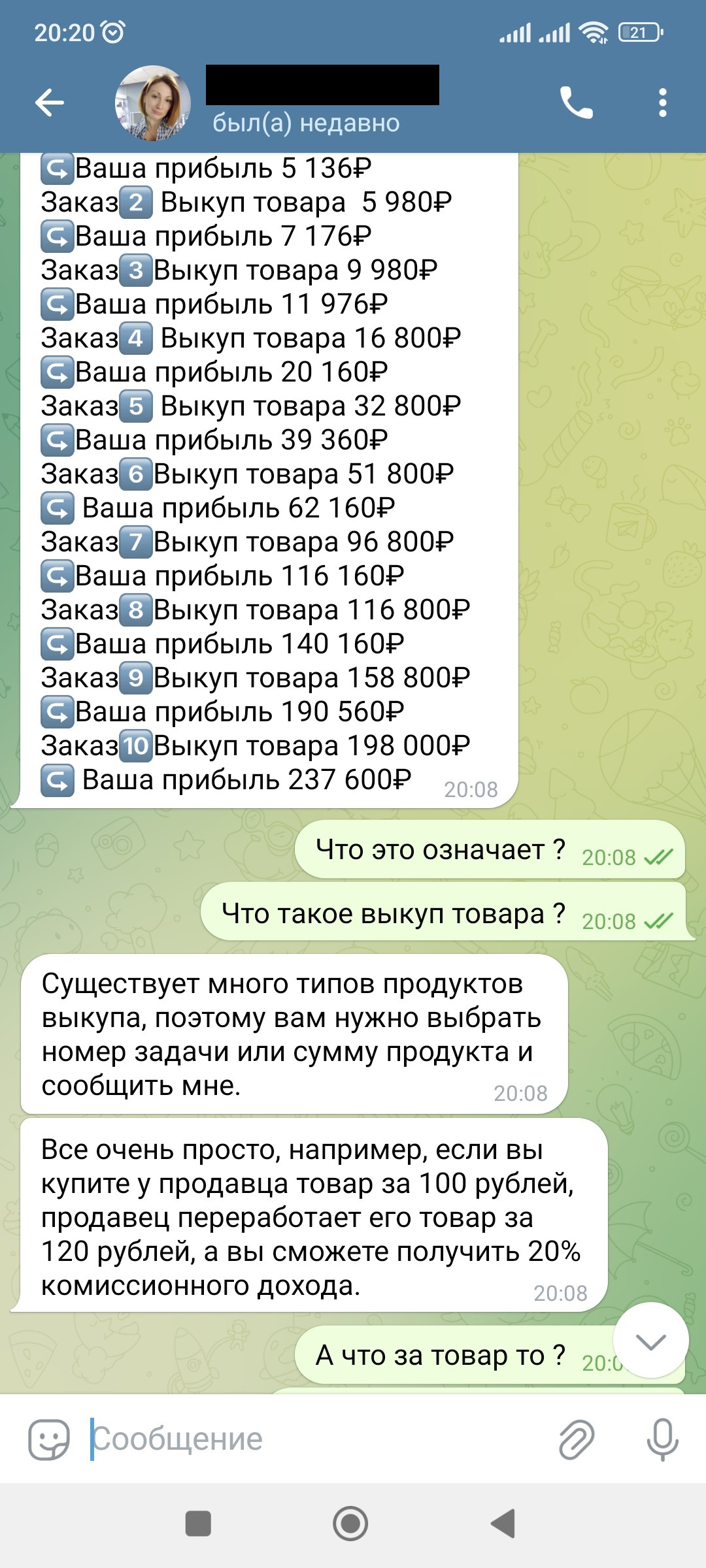Tap the microphone to record voice
The image size is (706, 1568).
click(x=662, y=1439)
